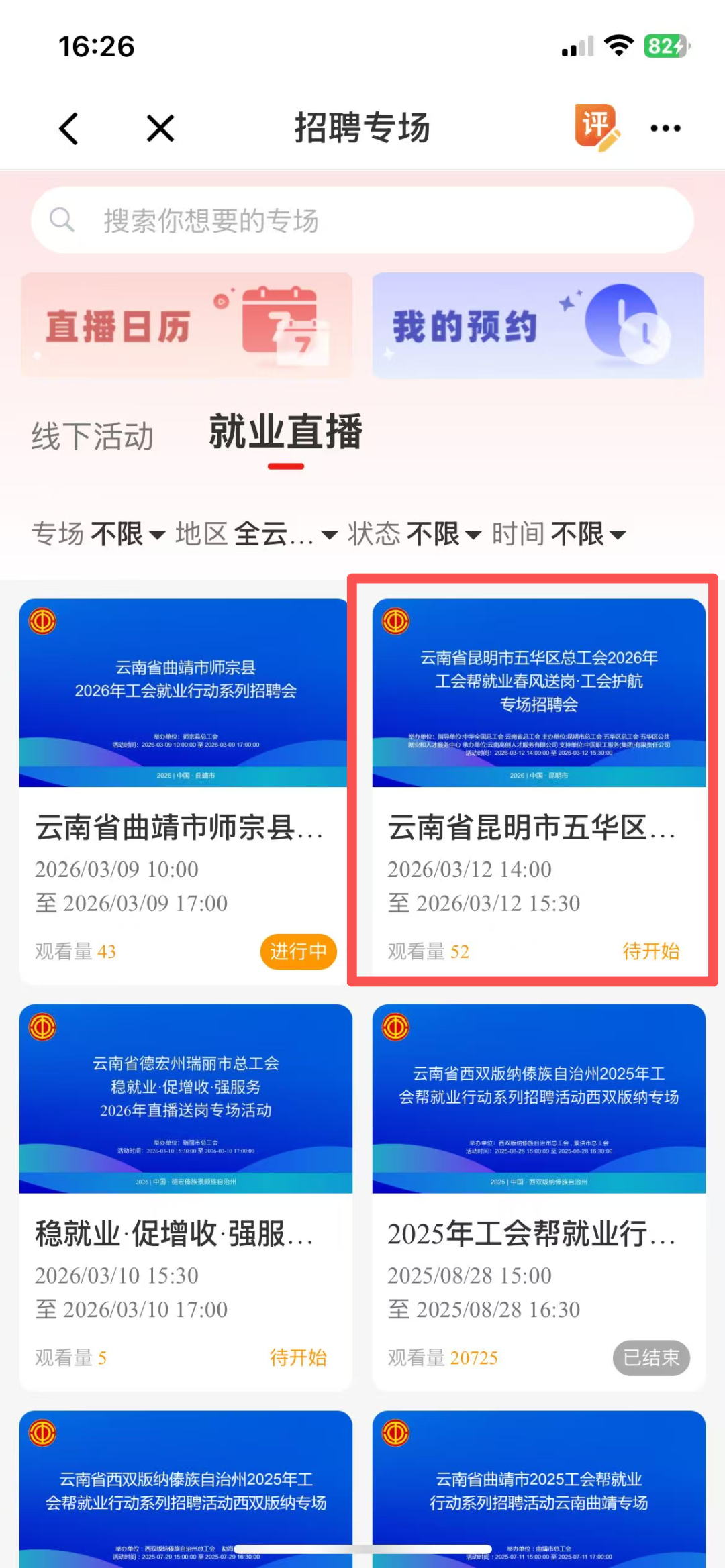
Task: Expand the 状态 filter dropdown
Action: [x=415, y=535]
